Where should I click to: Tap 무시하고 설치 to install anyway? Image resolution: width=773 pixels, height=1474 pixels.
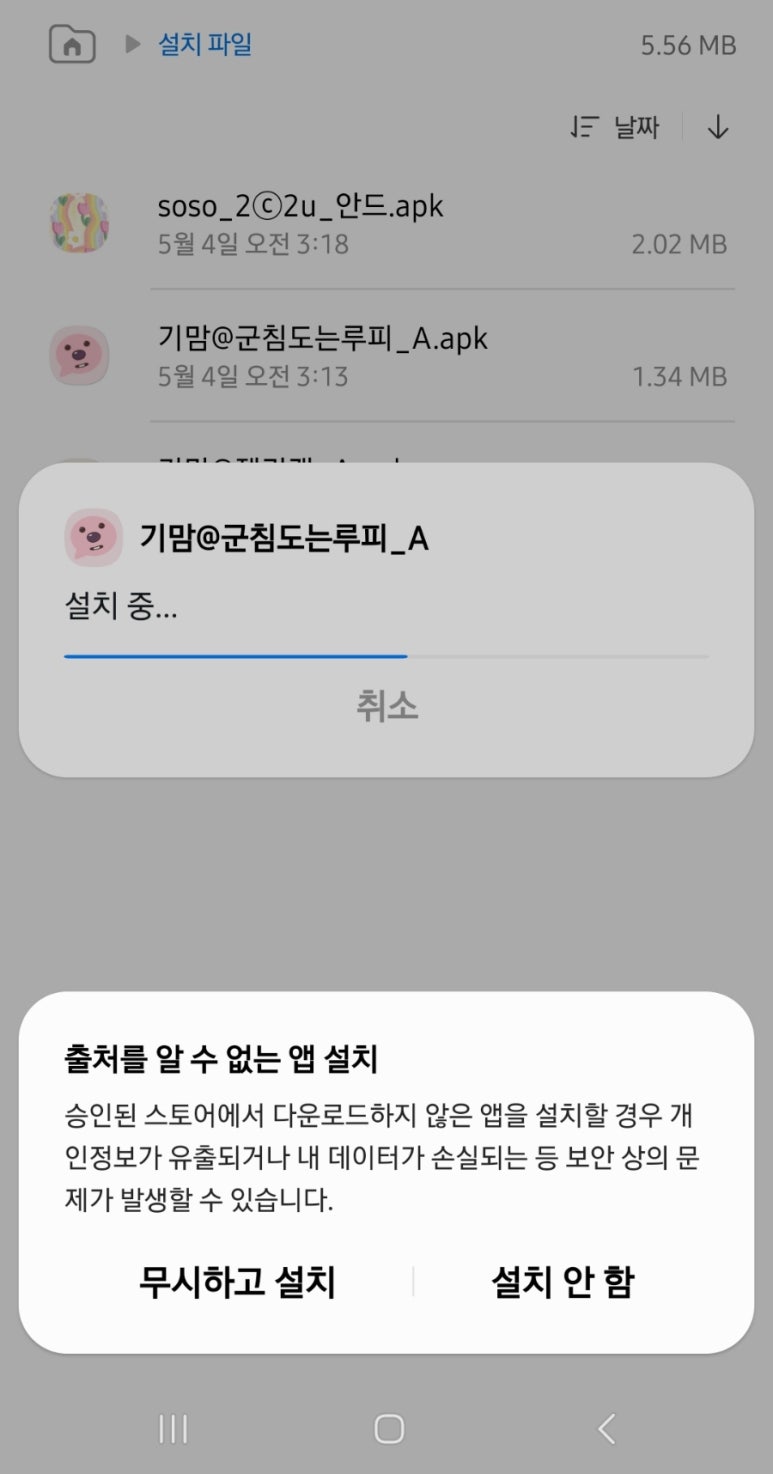coord(237,1282)
